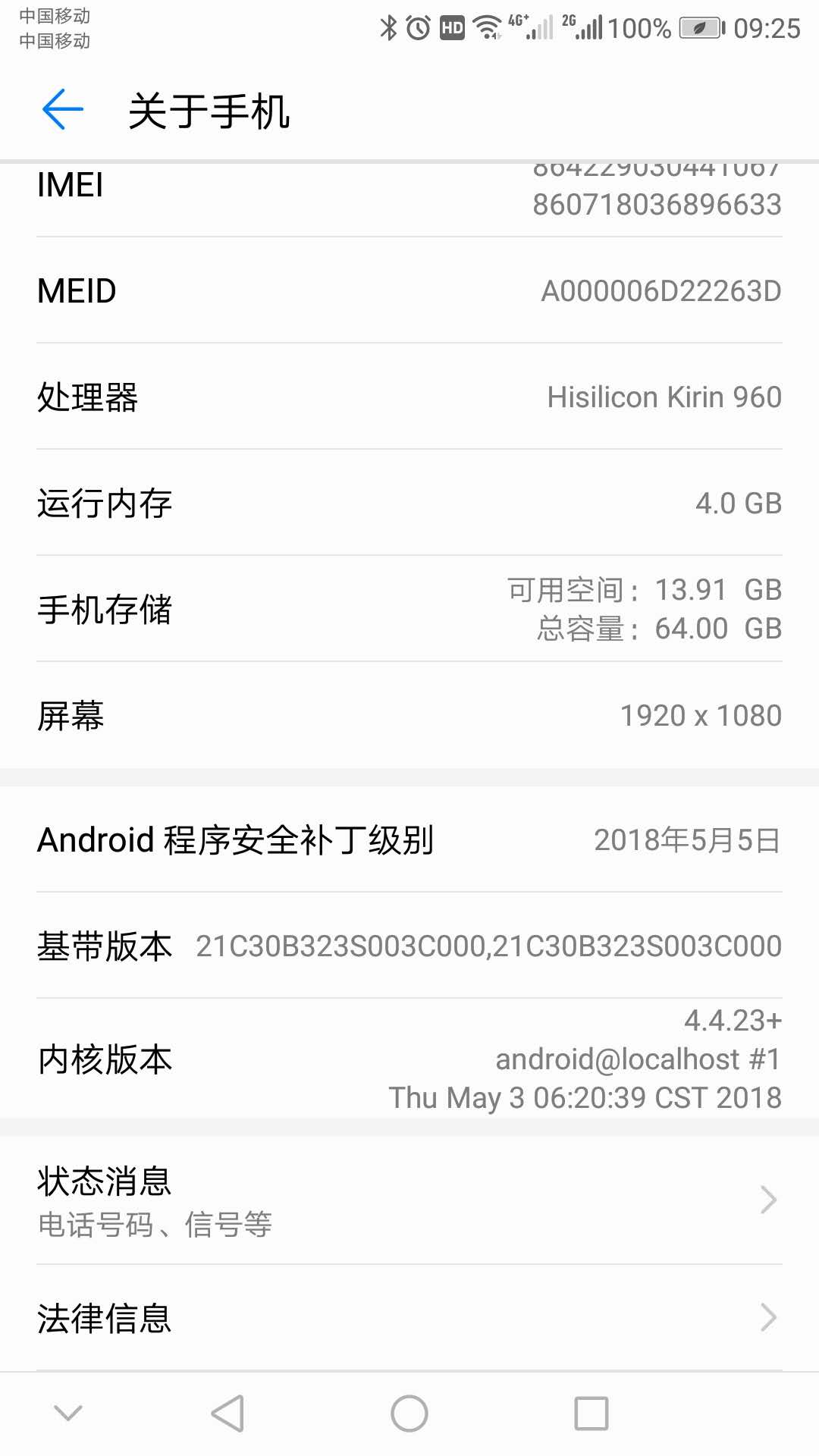Go back from 关于手机 page

(x=63, y=110)
